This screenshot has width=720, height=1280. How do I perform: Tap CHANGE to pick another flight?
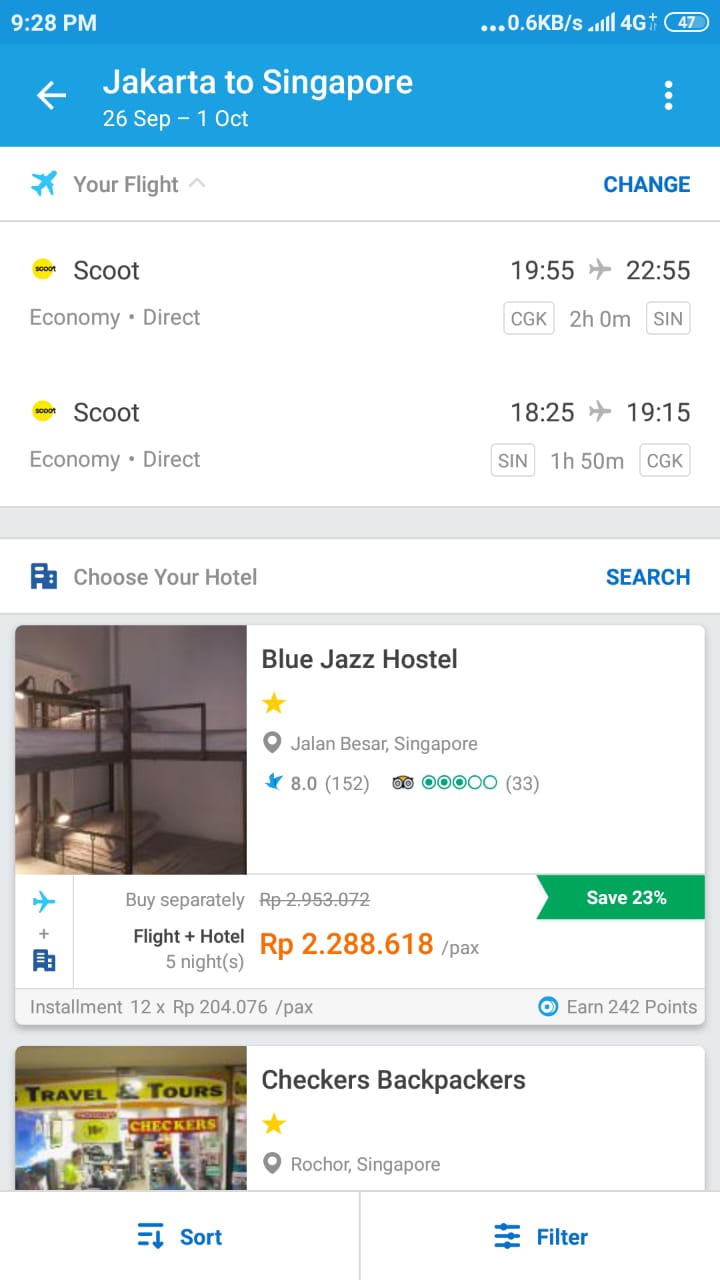coord(646,184)
